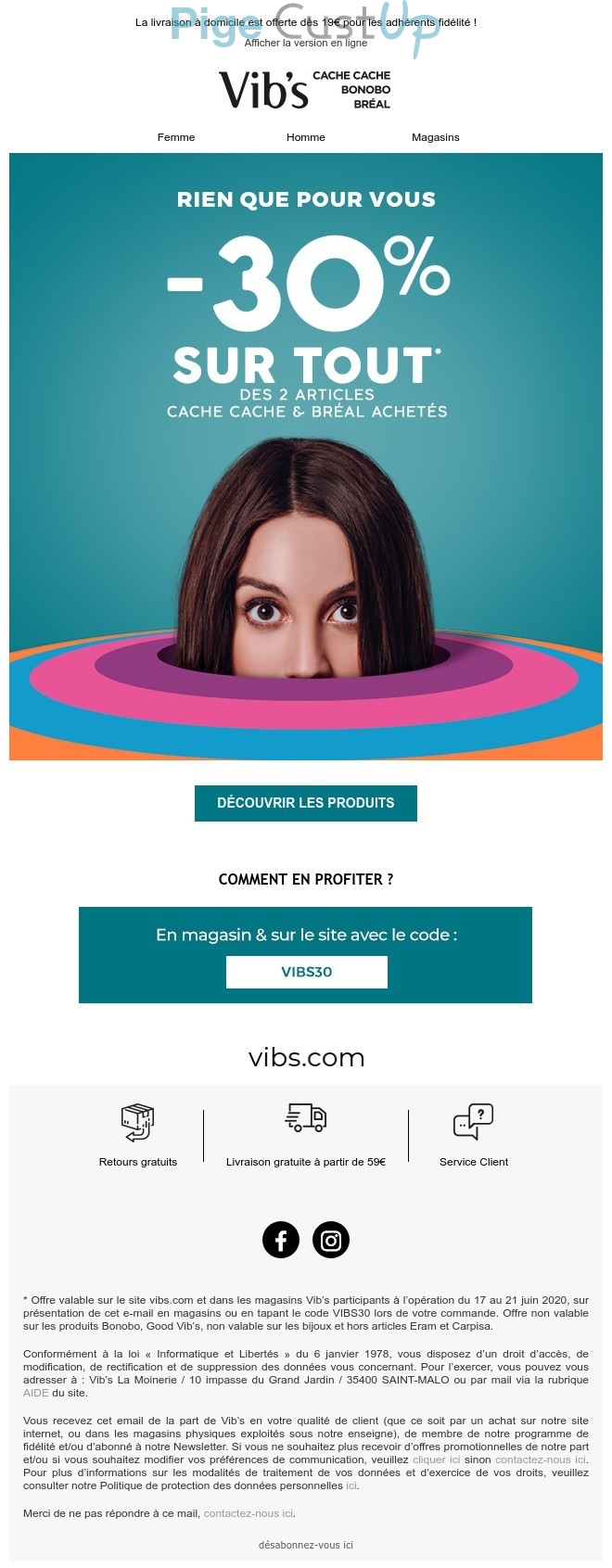Image resolution: width=612 pixels, height=1568 pixels.
Task: Tap the VIBS30 promo code box
Action: [x=306, y=972]
